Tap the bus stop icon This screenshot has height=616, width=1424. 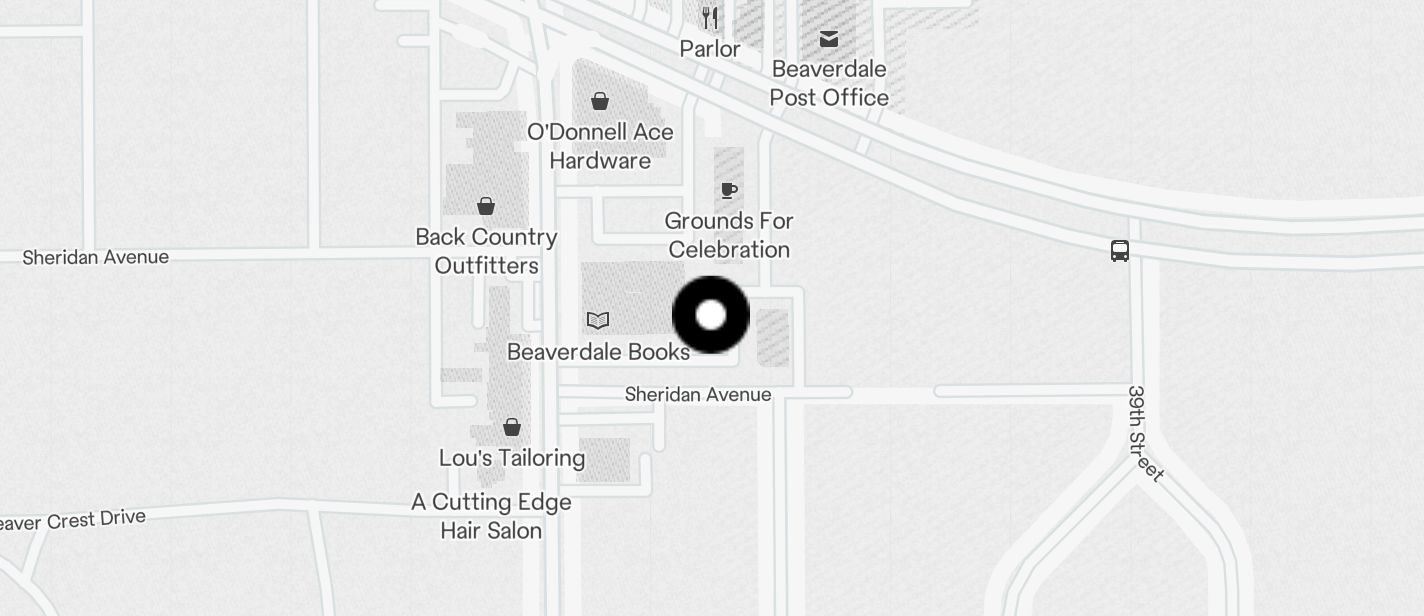pos(1120,251)
